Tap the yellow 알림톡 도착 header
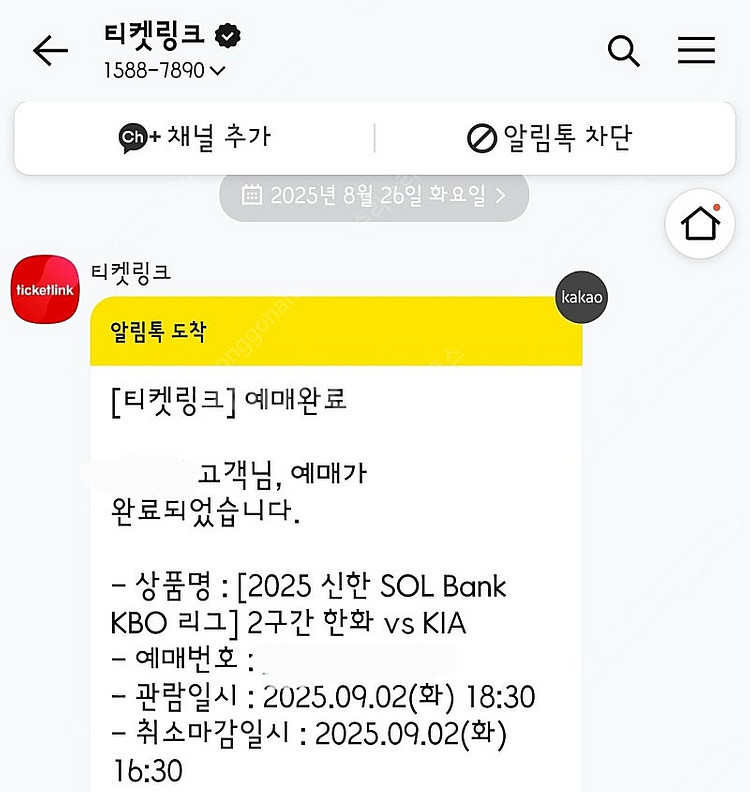Screen dimensions: 750x792 point(335,332)
